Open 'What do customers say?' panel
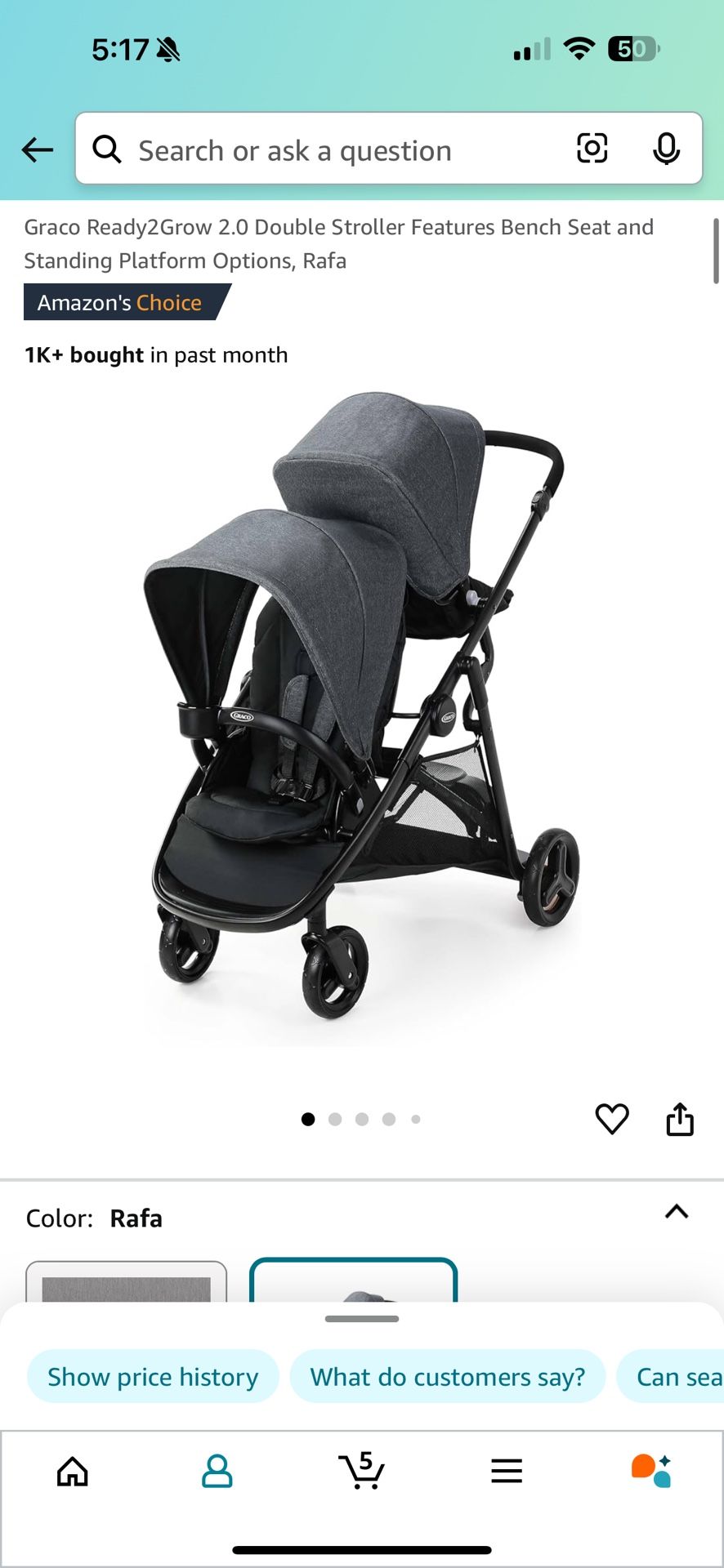724x1568 pixels. [x=447, y=1376]
